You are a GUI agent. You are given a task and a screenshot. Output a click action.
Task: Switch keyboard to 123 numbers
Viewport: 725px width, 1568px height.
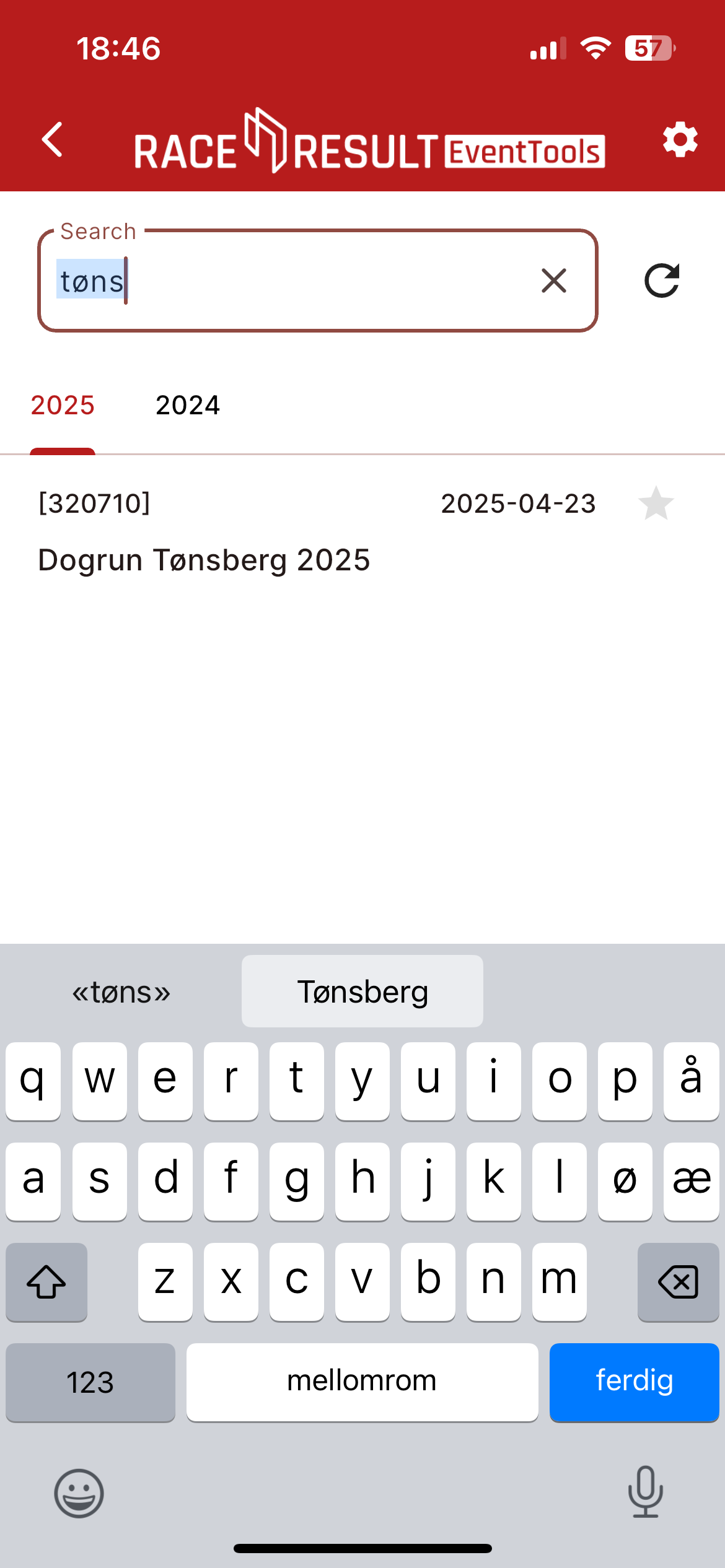pyautogui.click(x=90, y=1382)
